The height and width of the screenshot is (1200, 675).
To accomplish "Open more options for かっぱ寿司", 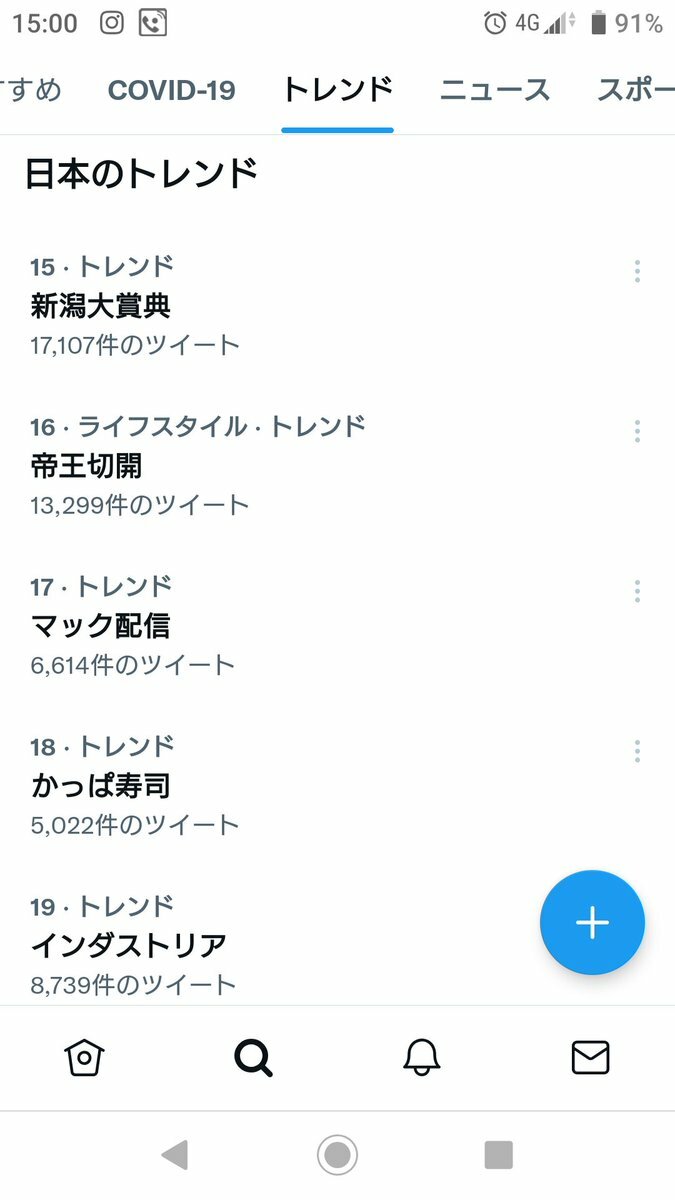I will 637,751.
